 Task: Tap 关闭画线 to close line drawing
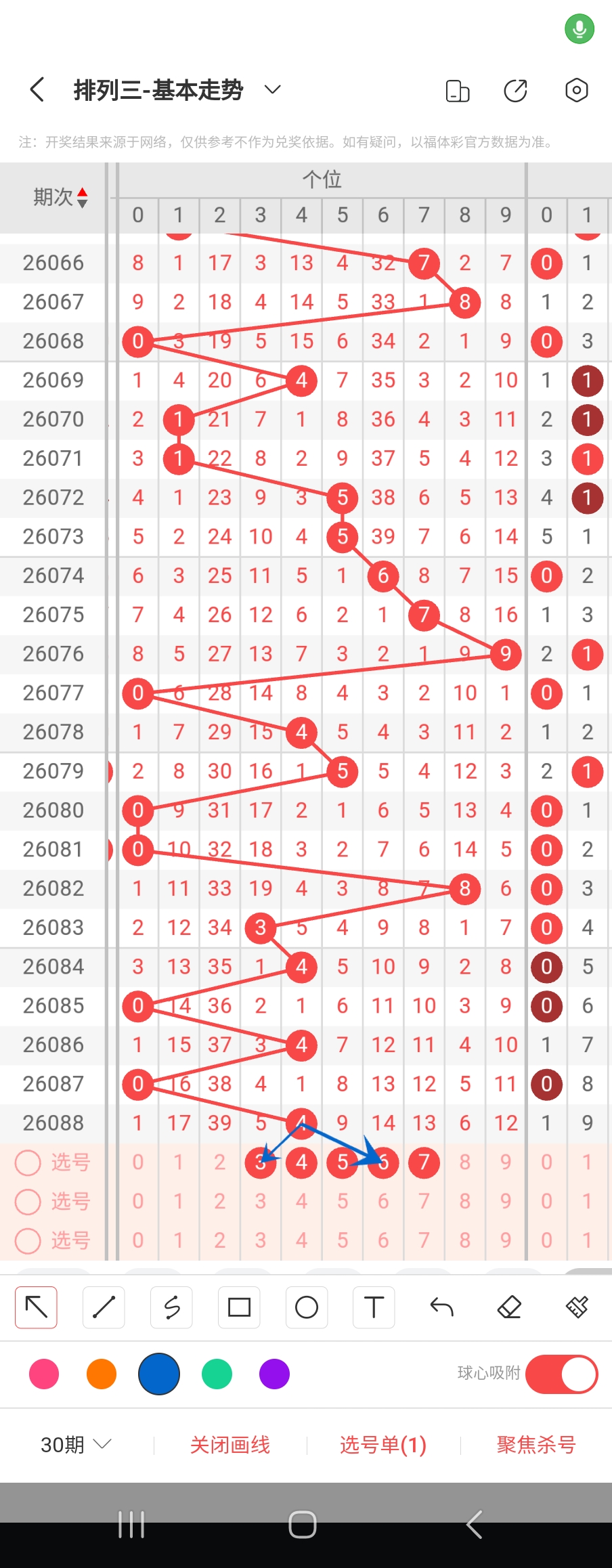coord(230,1445)
